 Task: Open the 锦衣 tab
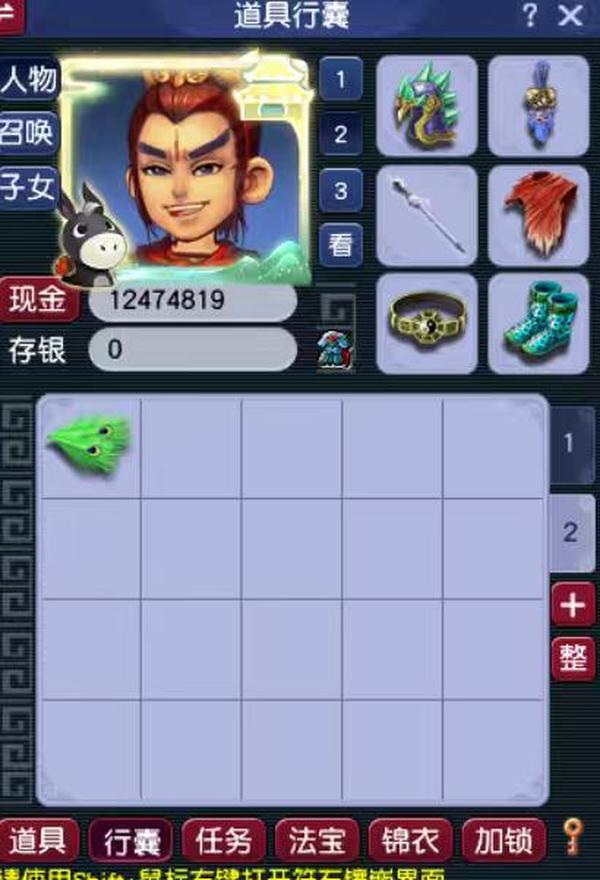tap(410, 841)
